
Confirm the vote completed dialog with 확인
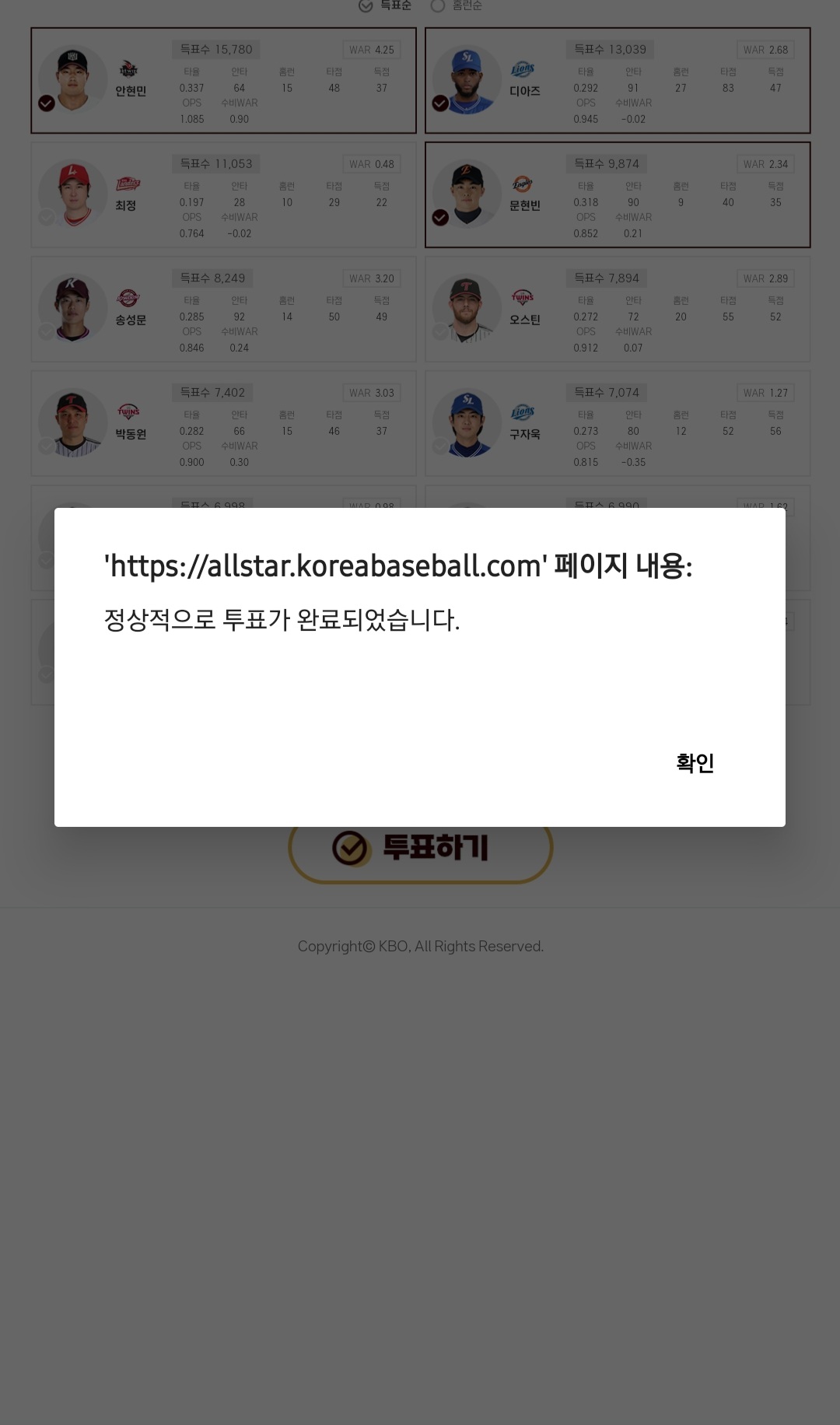695,763
